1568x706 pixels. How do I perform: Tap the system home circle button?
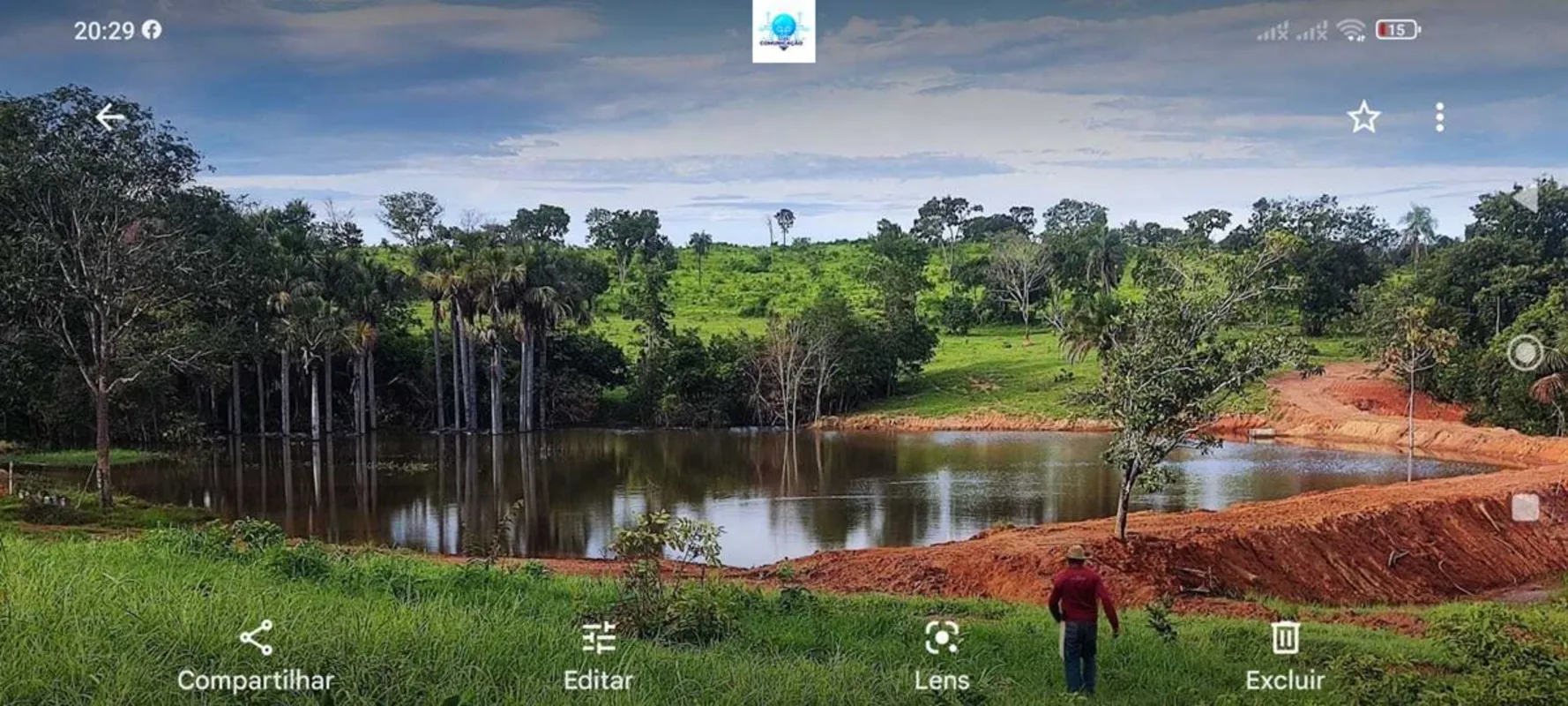(1525, 353)
